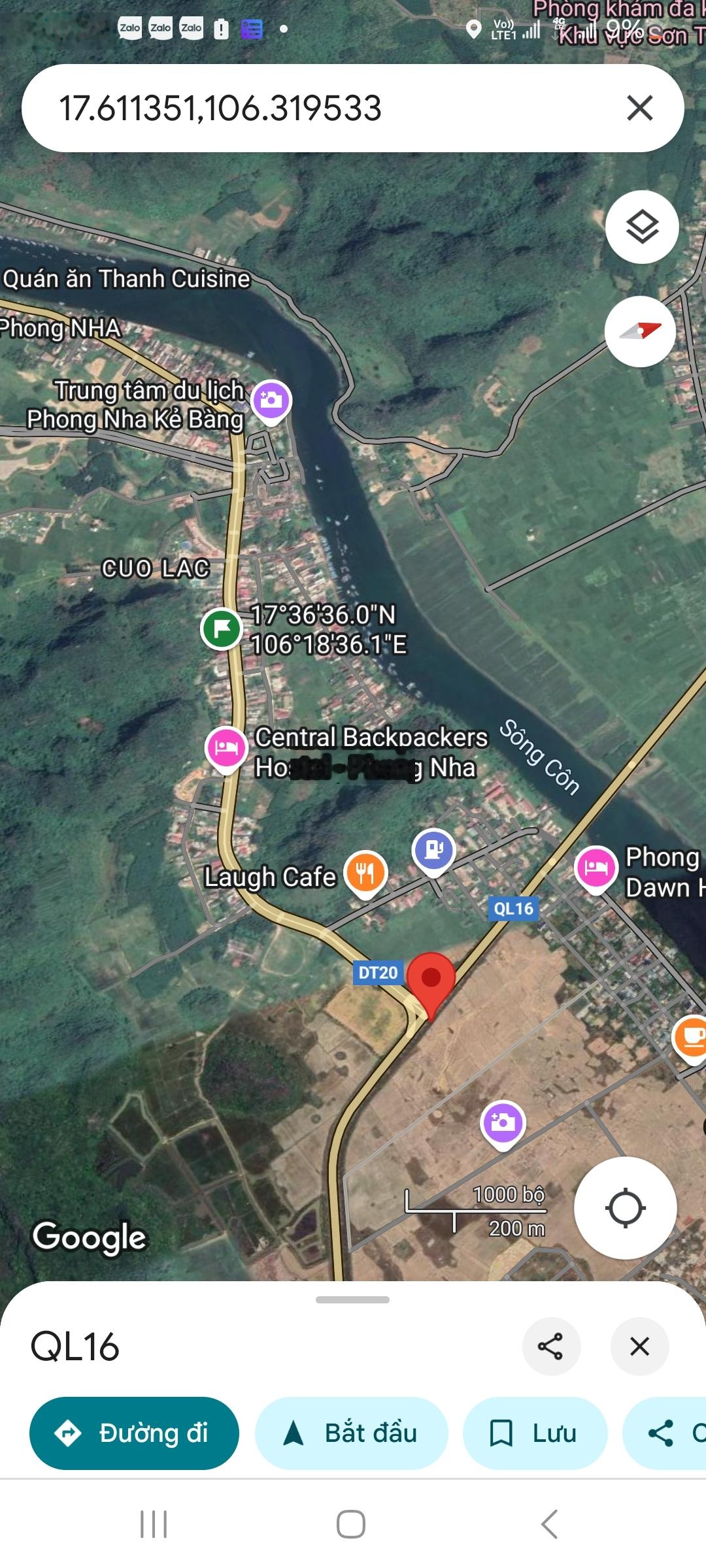The width and height of the screenshot is (706, 1568).
Task: Open Central Backpackers Hostel marker
Action: click(x=226, y=747)
